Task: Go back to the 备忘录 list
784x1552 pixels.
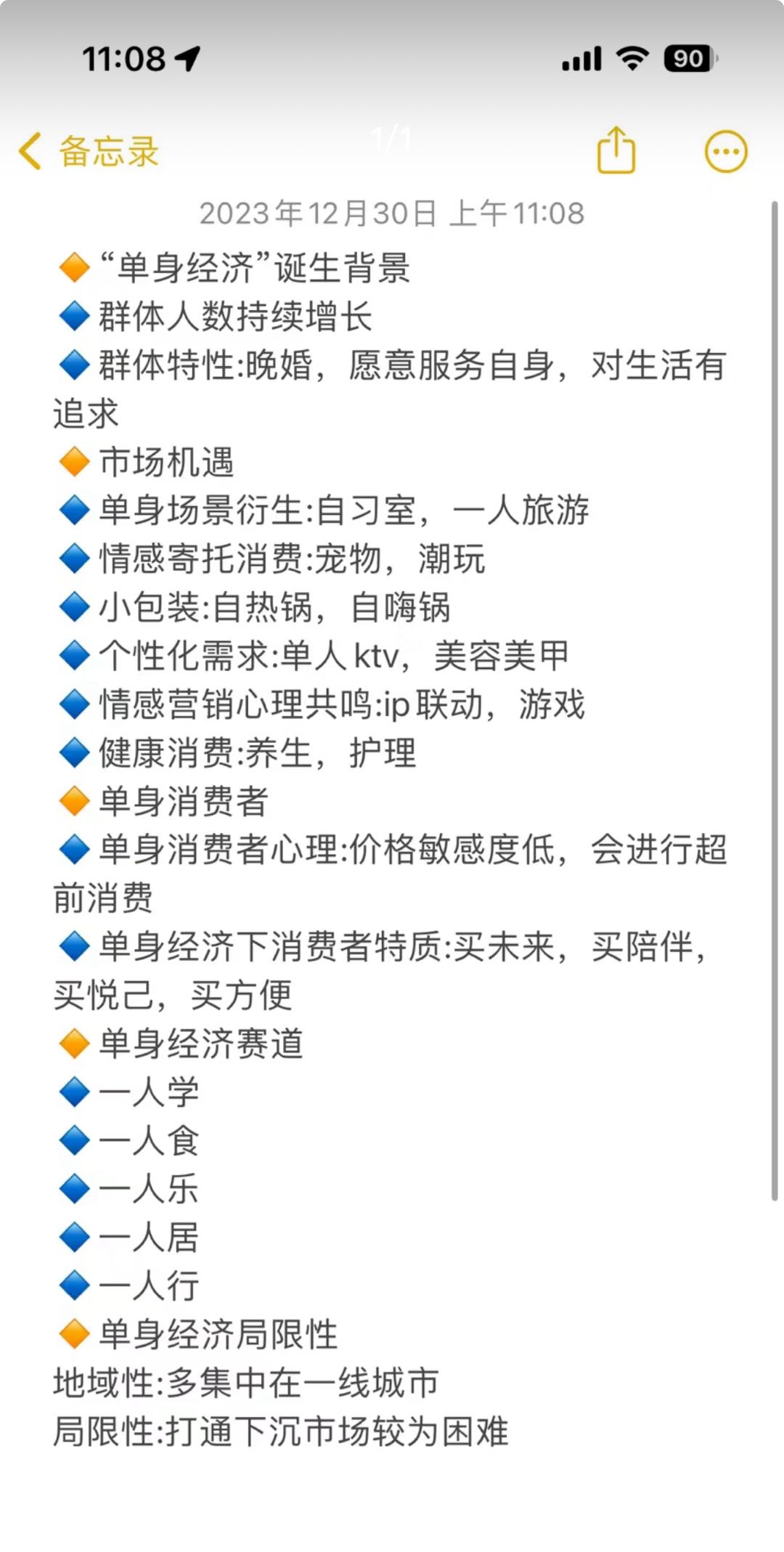Action: 89,151
